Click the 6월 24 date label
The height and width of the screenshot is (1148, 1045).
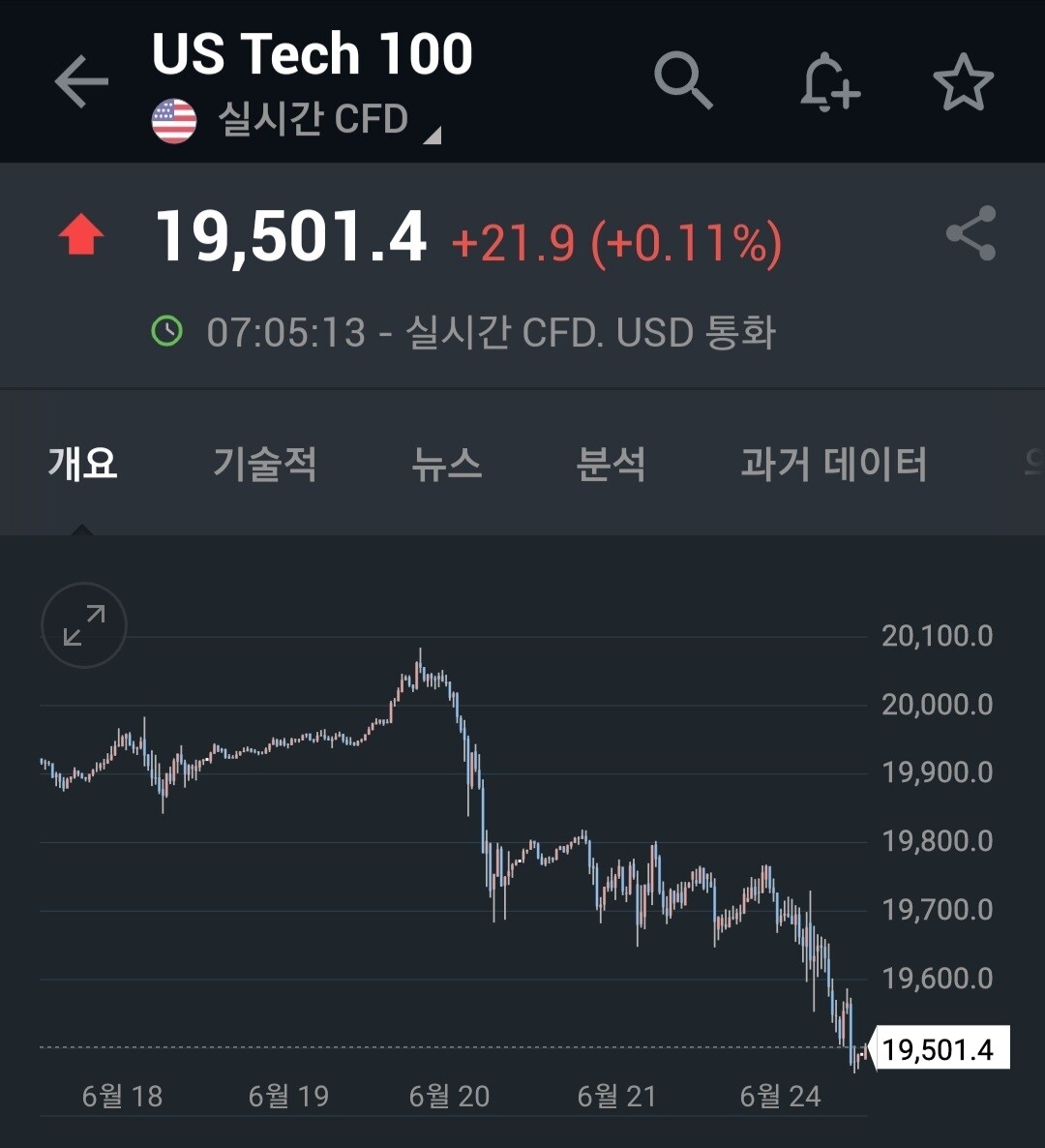point(780,1097)
